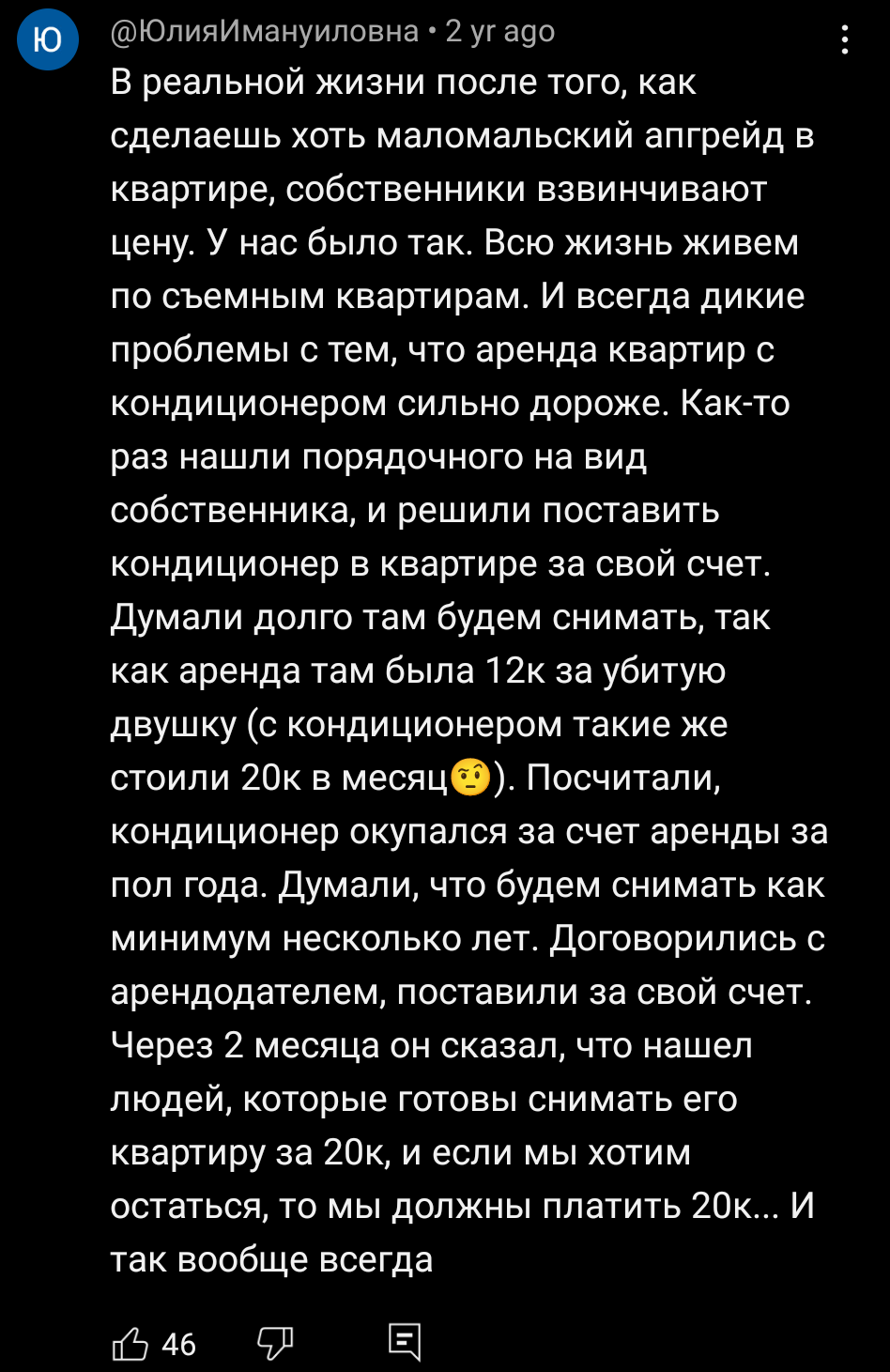Like ЮлияИмануиловна's comment
The height and width of the screenshot is (1372, 890).
point(130,1344)
